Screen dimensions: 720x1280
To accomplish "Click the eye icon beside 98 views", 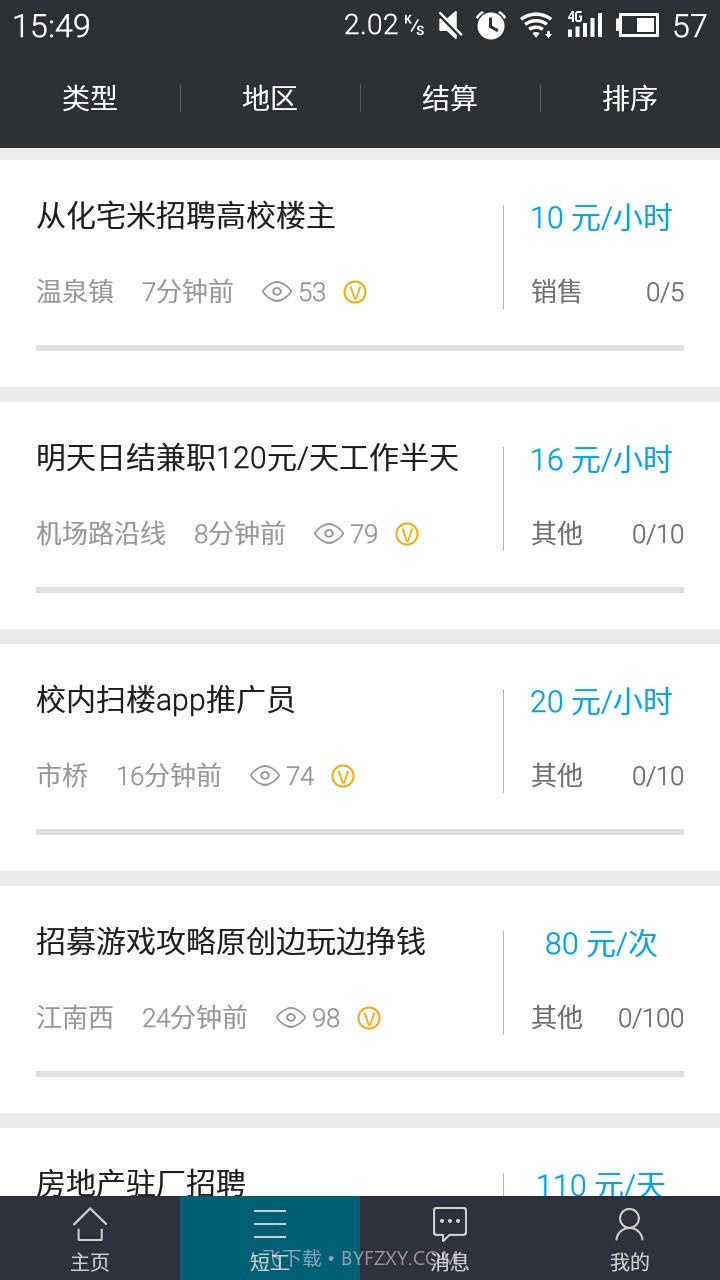I will coord(291,1018).
